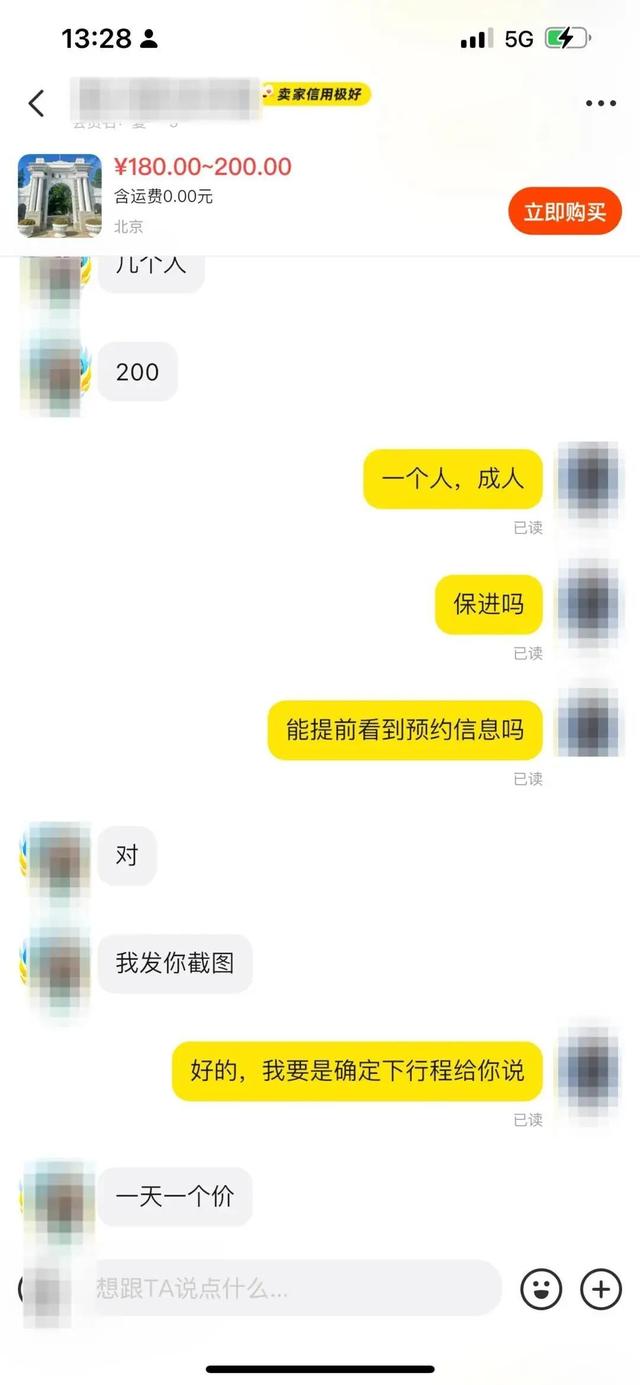Open the plus attachments menu

coord(600,1289)
